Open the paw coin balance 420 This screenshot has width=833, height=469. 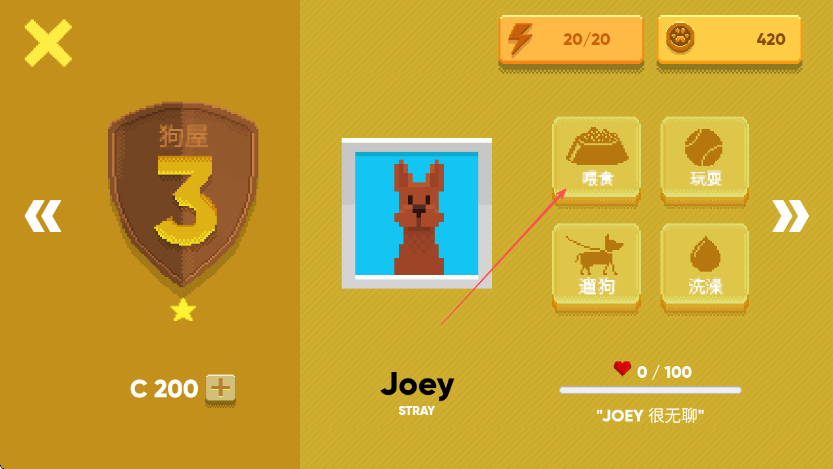(728, 41)
